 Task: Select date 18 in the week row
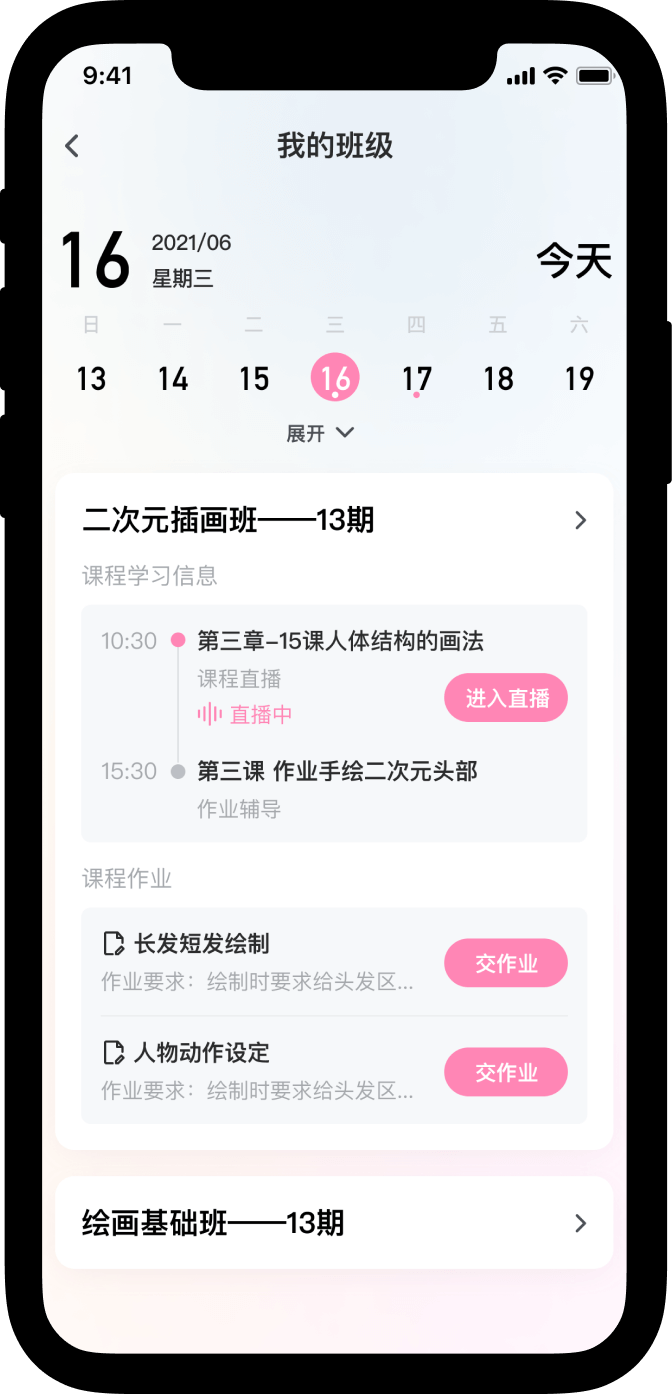(x=498, y=379)
